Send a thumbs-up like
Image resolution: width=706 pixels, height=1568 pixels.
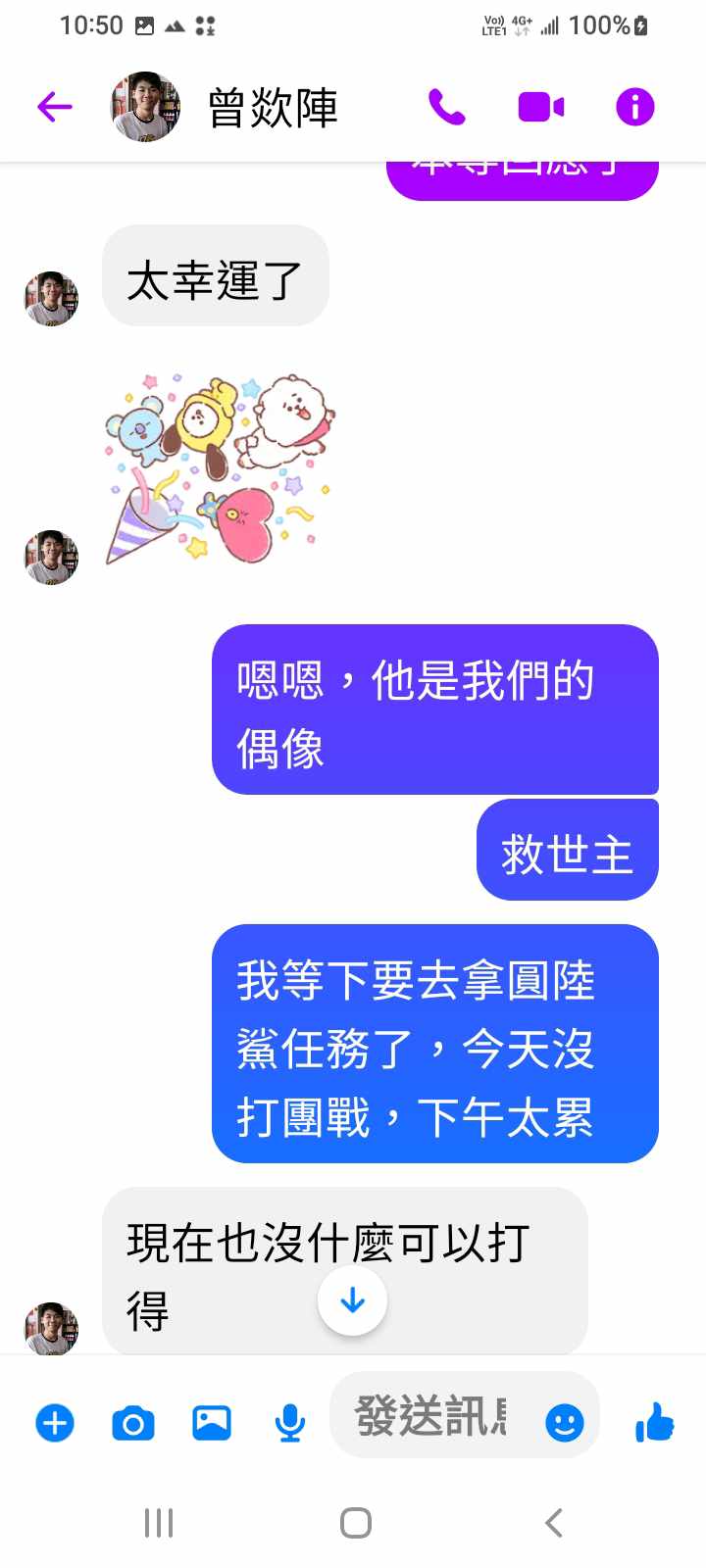pyautogui.click(x=654, y=1422)
